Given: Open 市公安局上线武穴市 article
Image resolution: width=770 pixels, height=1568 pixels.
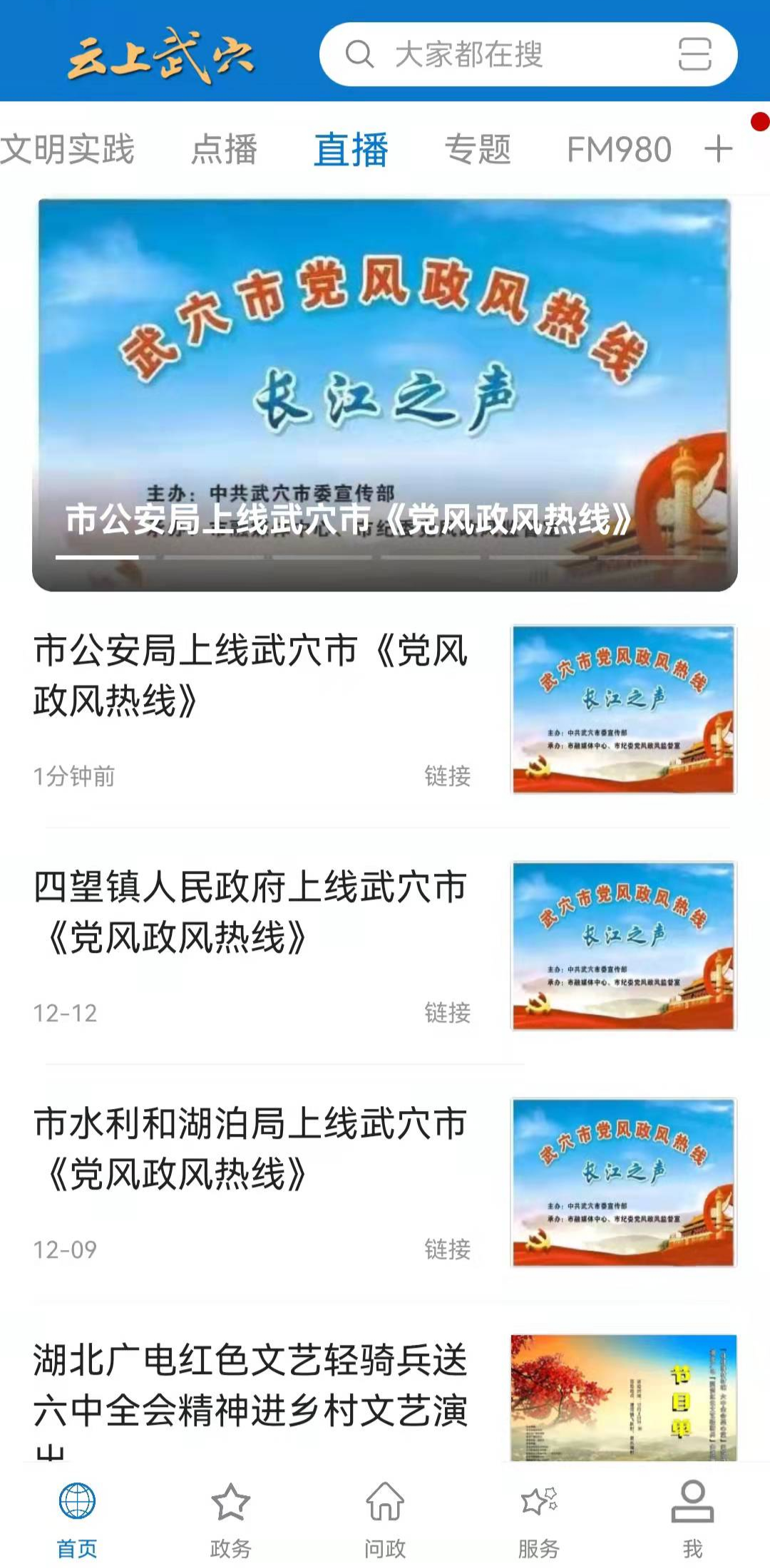Looking at the screenshot, I should click(x=251, y=676).
